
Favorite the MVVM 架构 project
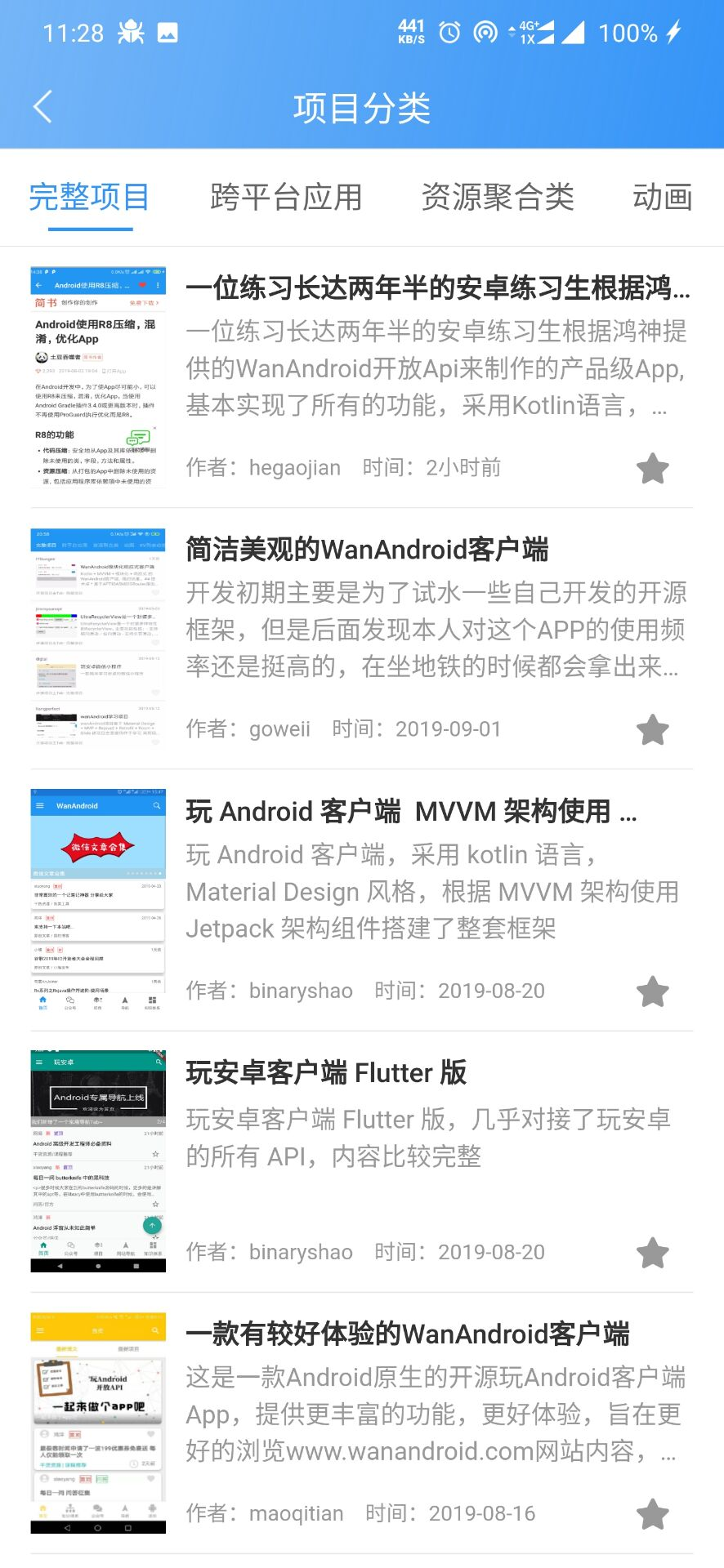coord(652,991)
